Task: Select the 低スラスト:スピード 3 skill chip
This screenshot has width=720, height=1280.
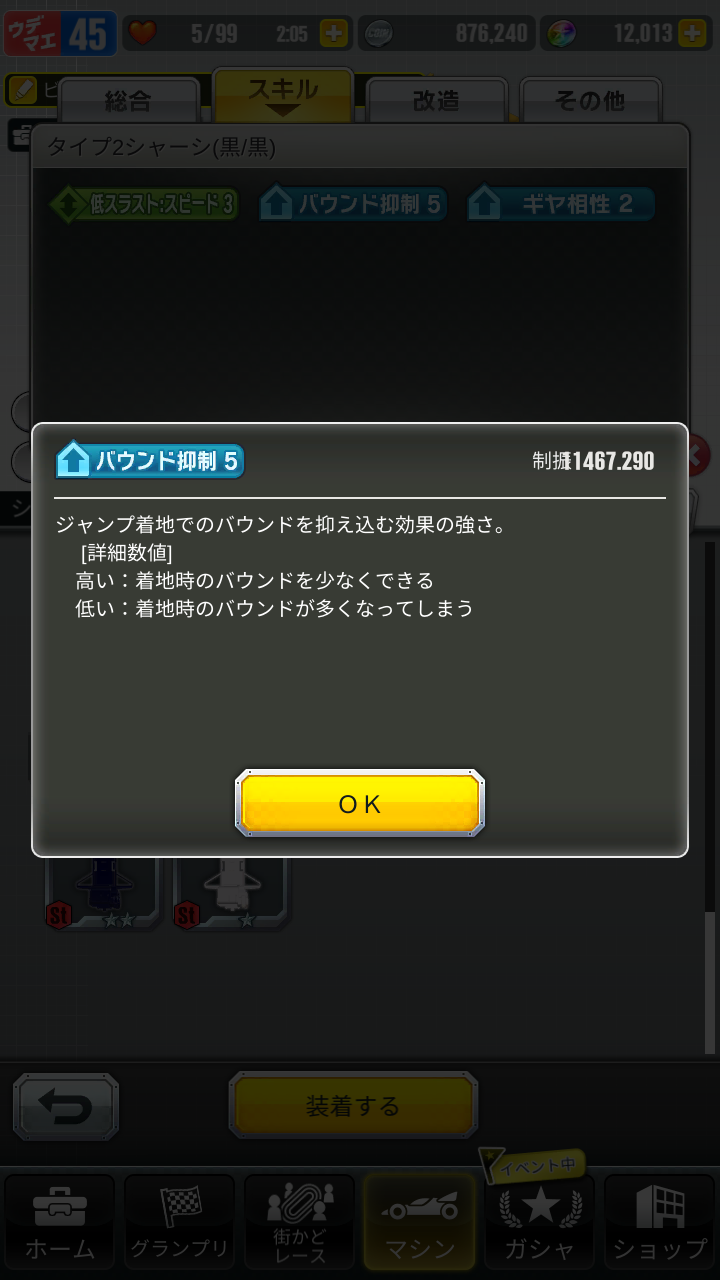Action: [145, 205]
